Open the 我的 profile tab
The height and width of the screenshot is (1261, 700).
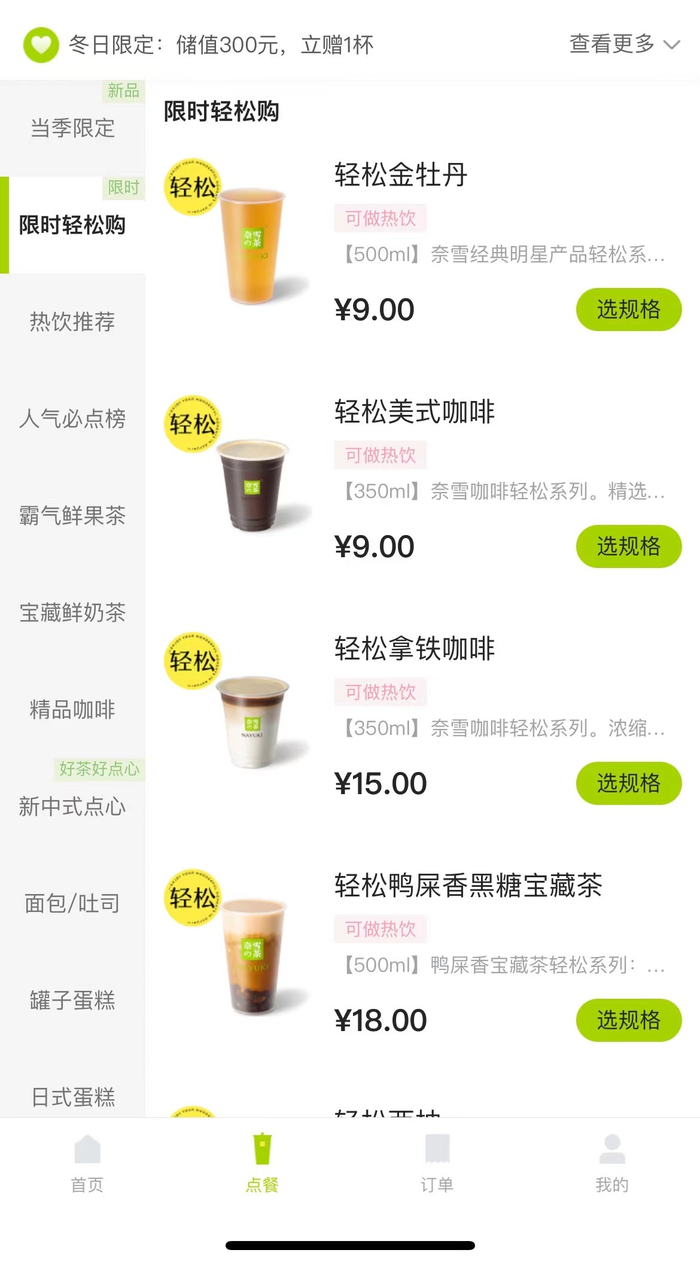612,1163
